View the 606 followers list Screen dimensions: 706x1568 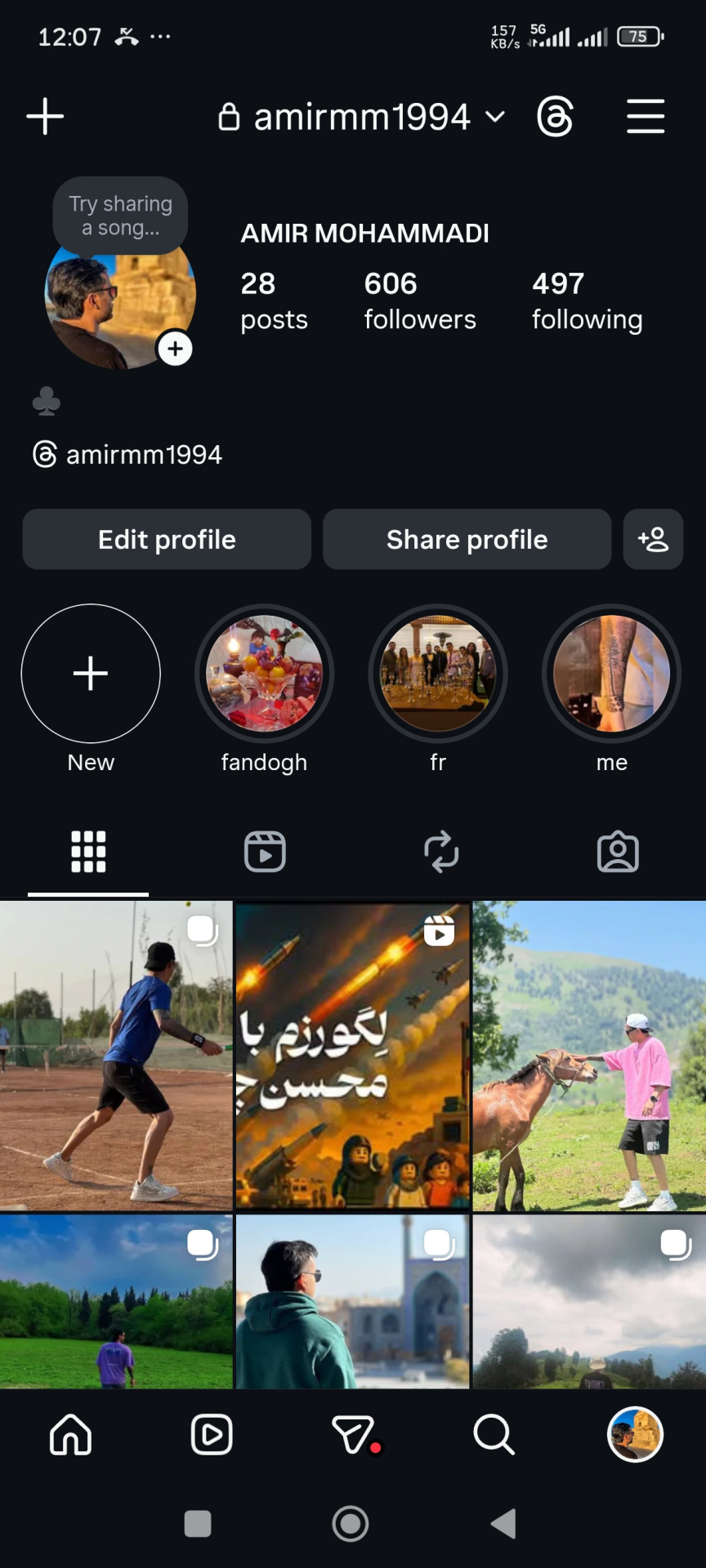(419, 301)
